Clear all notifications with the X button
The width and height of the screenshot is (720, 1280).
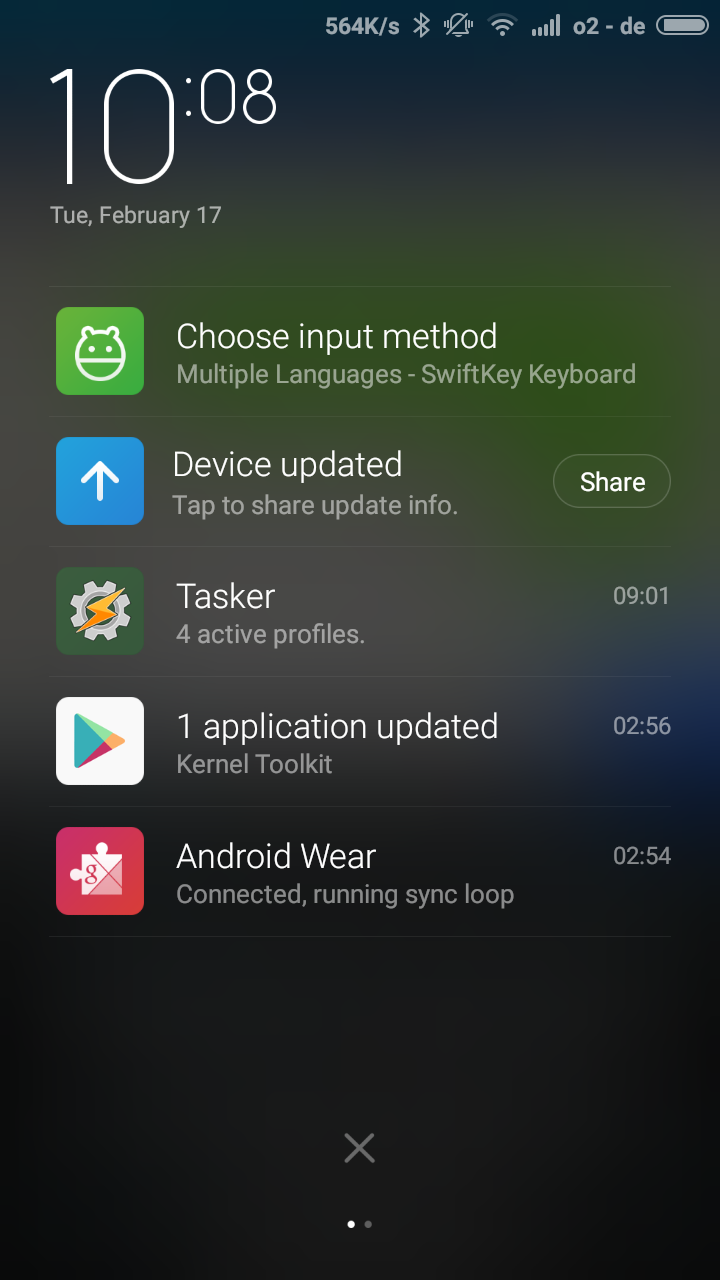(x=359, y=1148)
